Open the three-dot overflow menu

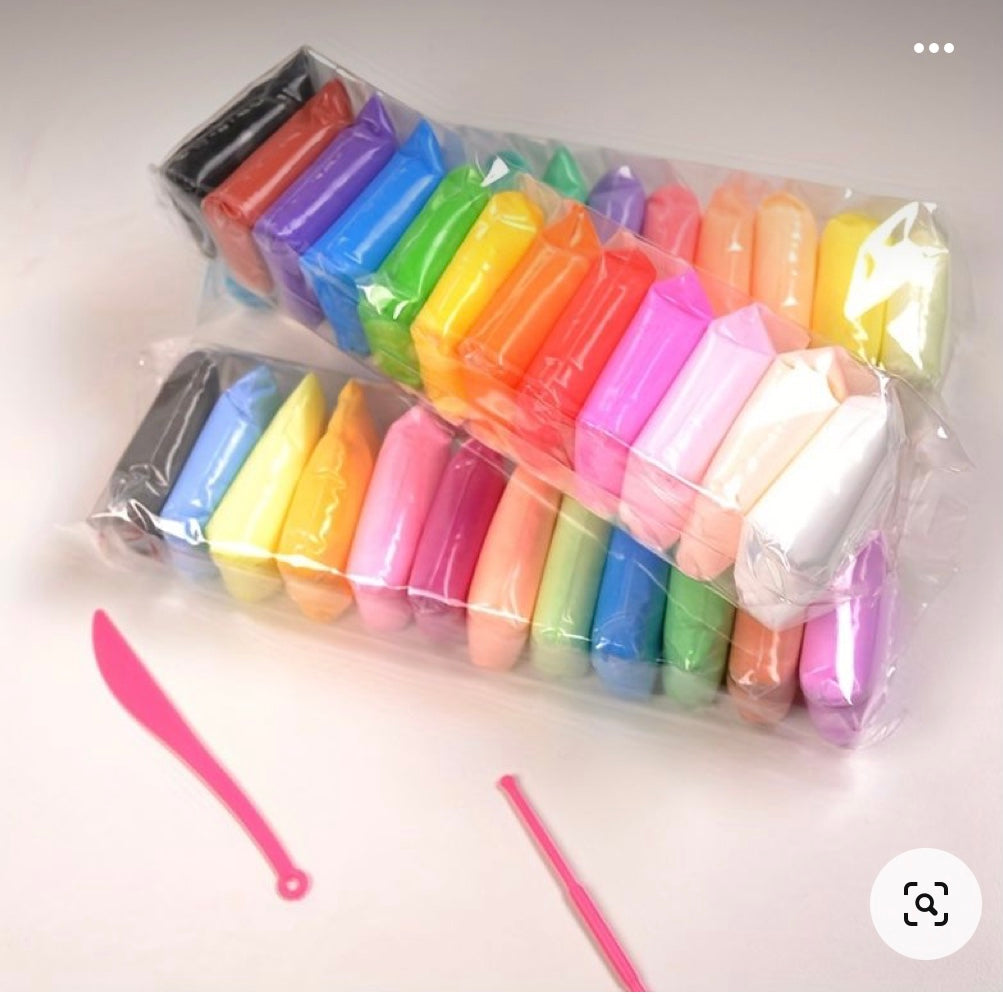click(x=933, y=48)
